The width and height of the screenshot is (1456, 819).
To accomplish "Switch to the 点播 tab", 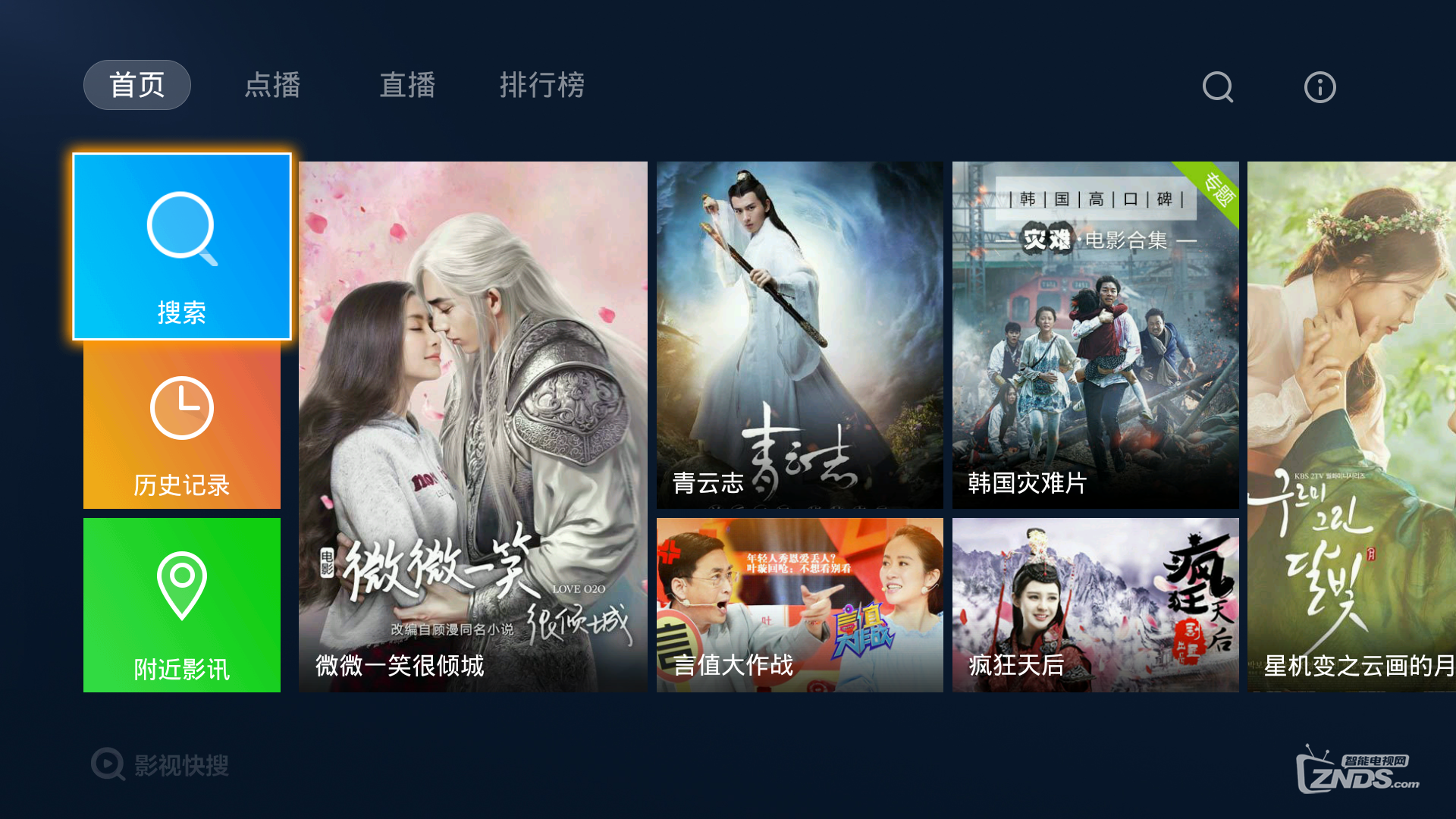I will [272, 85].
